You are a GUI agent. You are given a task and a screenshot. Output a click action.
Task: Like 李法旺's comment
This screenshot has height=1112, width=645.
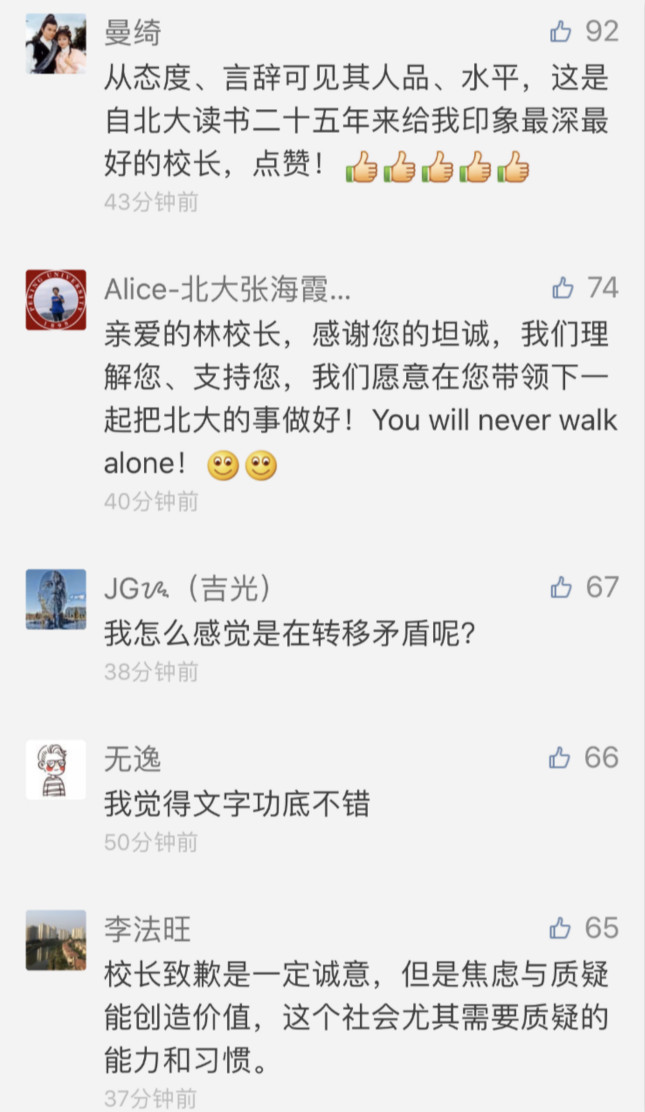[561, 928]
